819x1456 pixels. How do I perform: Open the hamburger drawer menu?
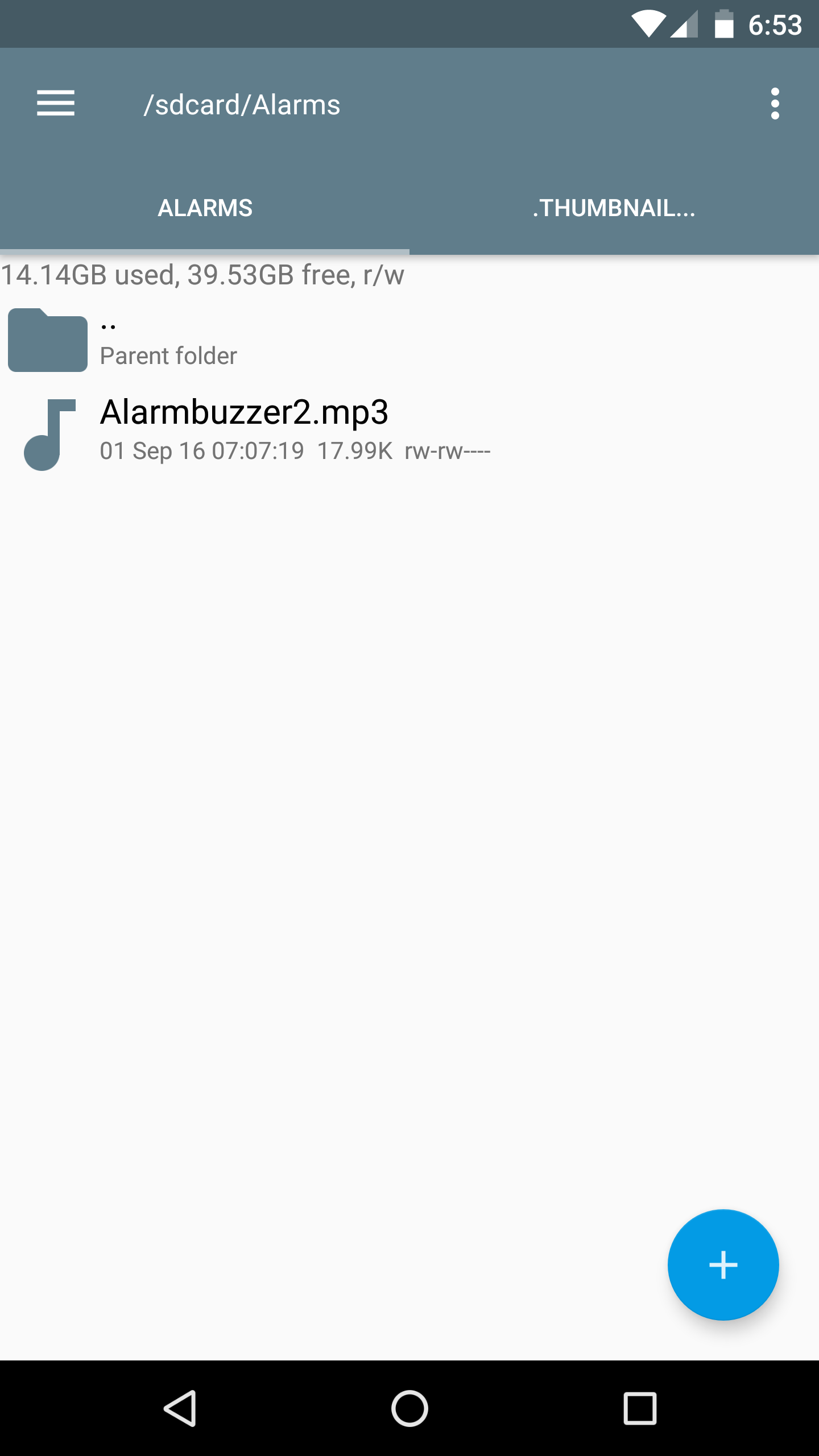(x=56, y=104)
